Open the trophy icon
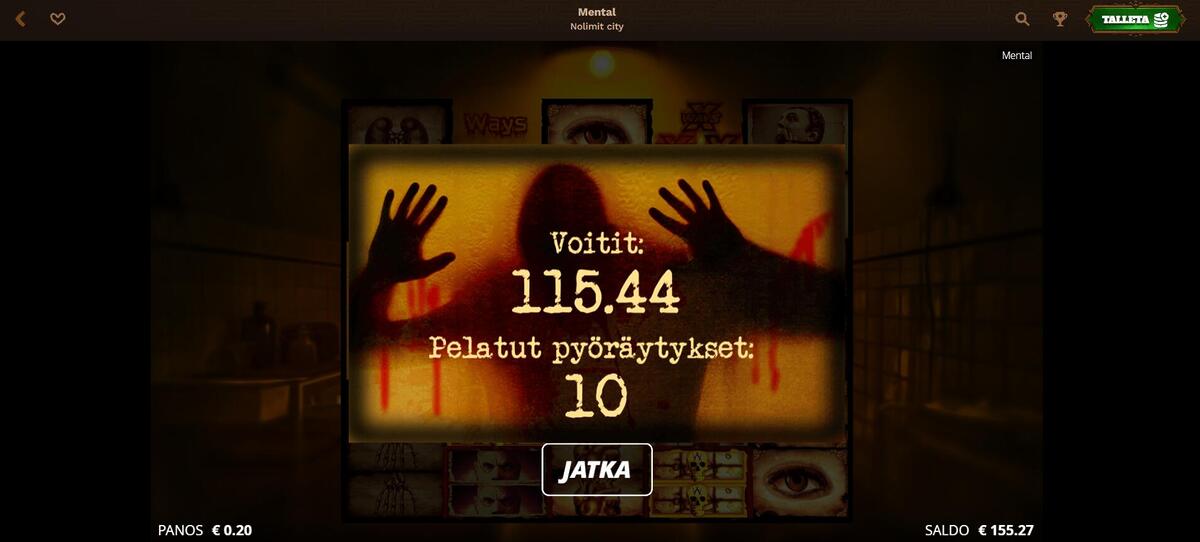 (x=1060, y=19)
